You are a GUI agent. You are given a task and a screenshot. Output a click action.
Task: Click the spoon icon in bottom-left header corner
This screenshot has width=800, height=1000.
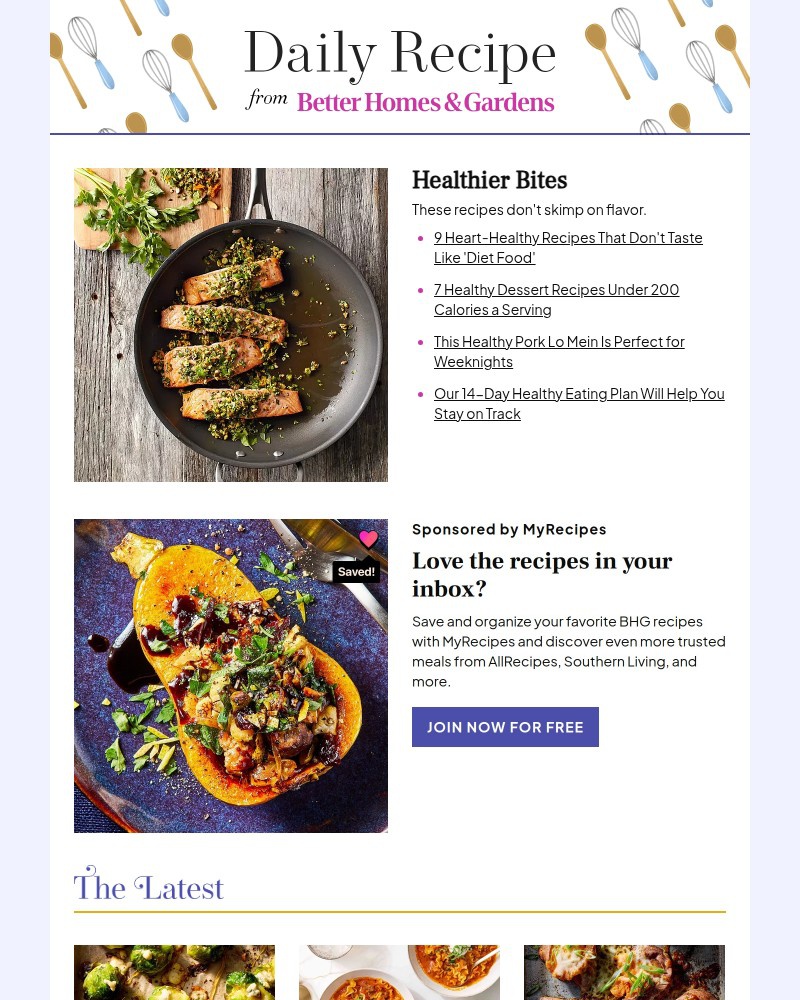(136, 124)
